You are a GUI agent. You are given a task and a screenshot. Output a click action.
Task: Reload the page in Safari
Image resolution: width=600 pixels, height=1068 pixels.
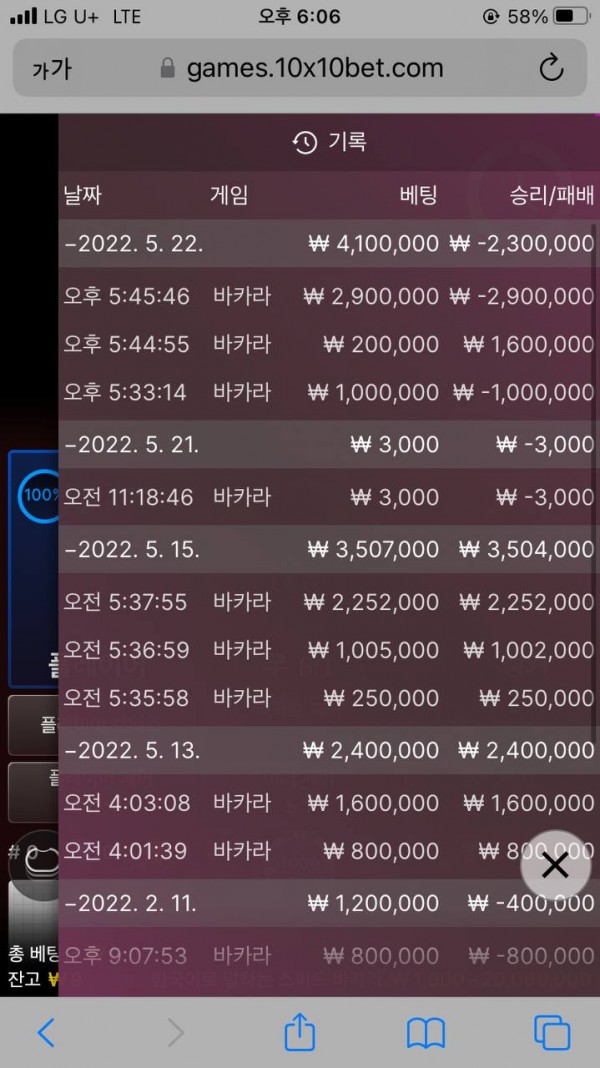pyautogui.click(x=551, y=68)
